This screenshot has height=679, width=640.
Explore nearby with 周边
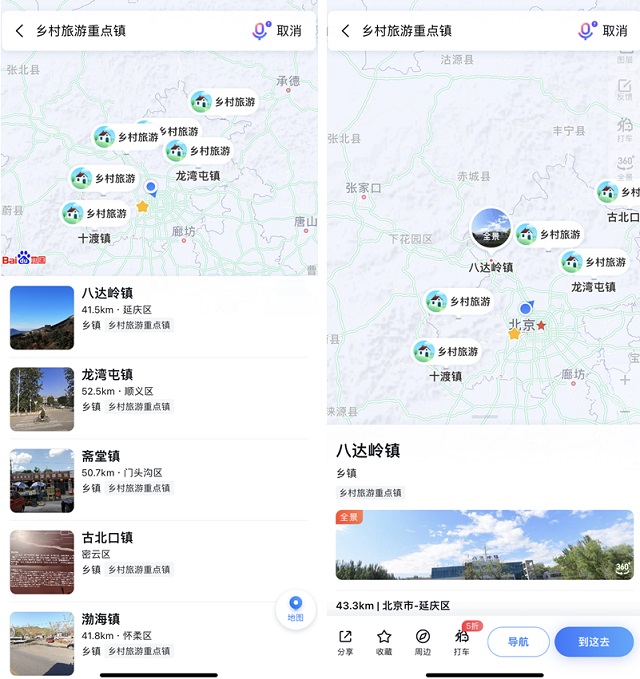(x=423, y=642)
